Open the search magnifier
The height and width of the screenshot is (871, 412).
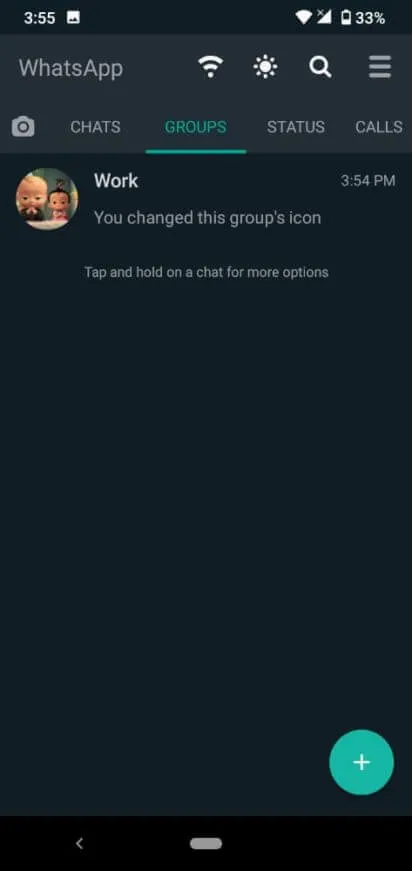click(x=320, y=67)
